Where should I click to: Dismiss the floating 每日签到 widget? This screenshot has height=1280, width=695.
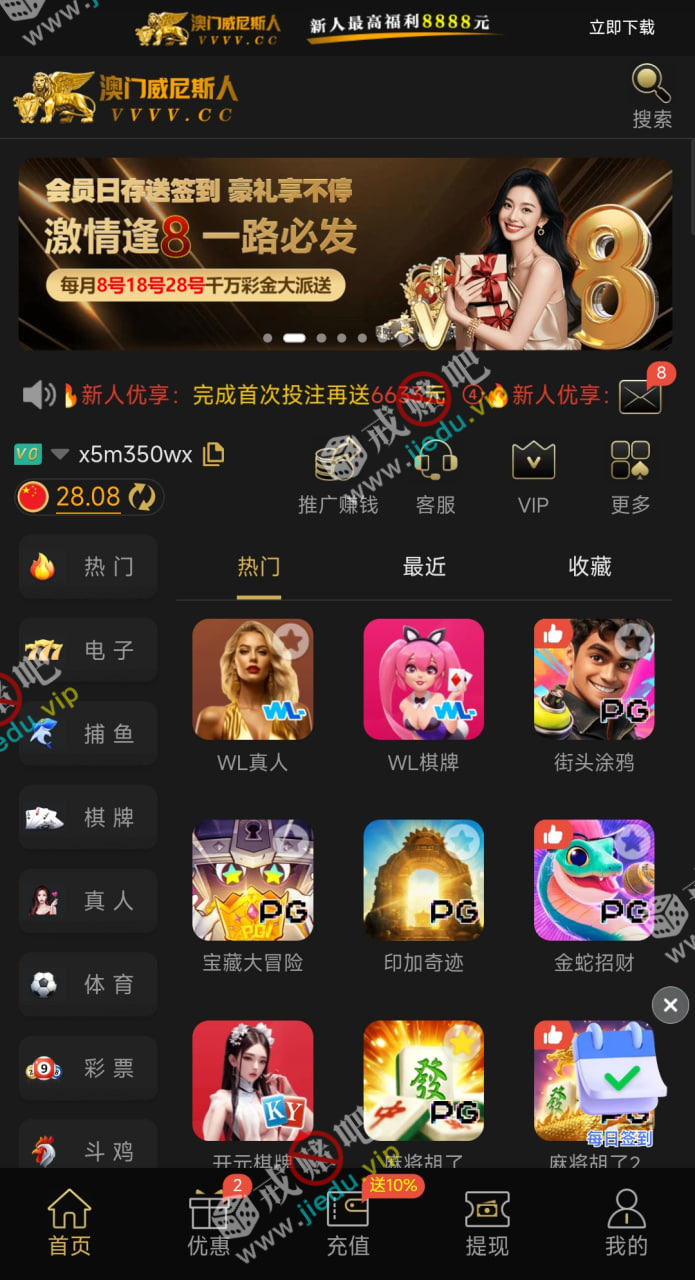point(670,1005)
